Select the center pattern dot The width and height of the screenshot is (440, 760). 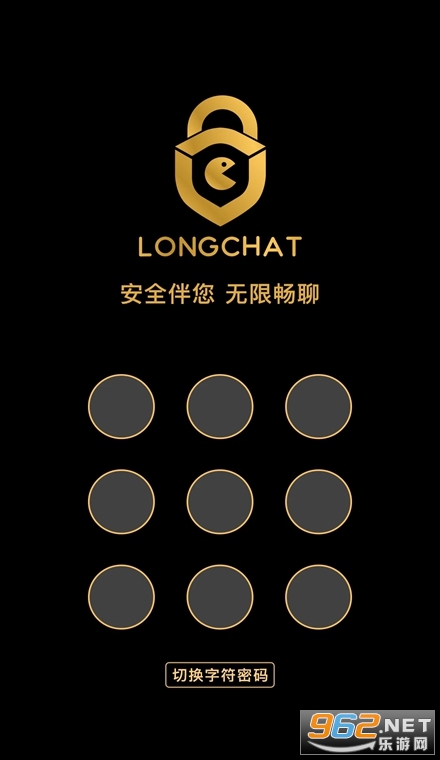(x=220, y=502)
